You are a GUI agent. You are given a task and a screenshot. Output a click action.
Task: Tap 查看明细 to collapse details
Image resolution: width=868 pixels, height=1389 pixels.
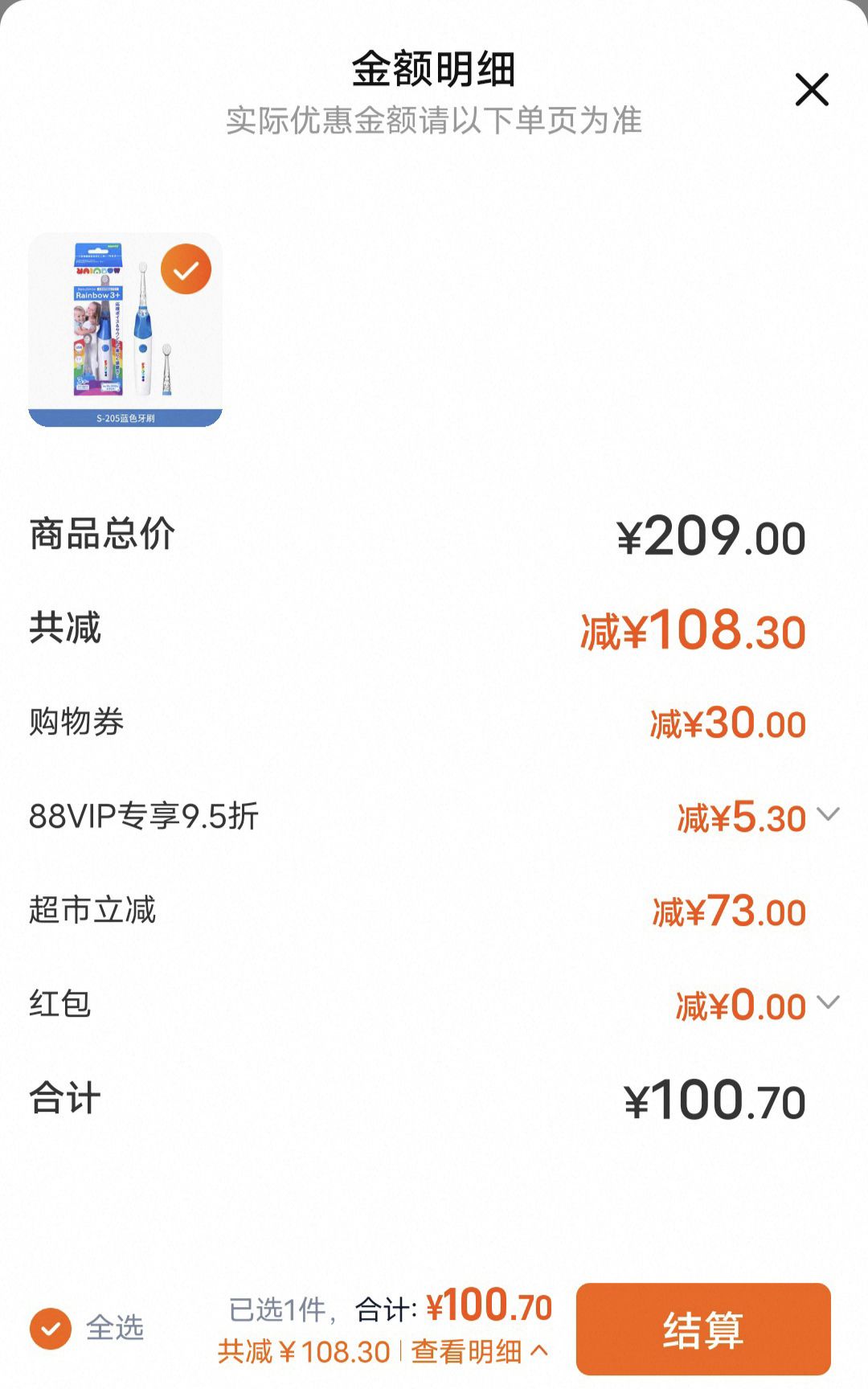point(480,1352)
